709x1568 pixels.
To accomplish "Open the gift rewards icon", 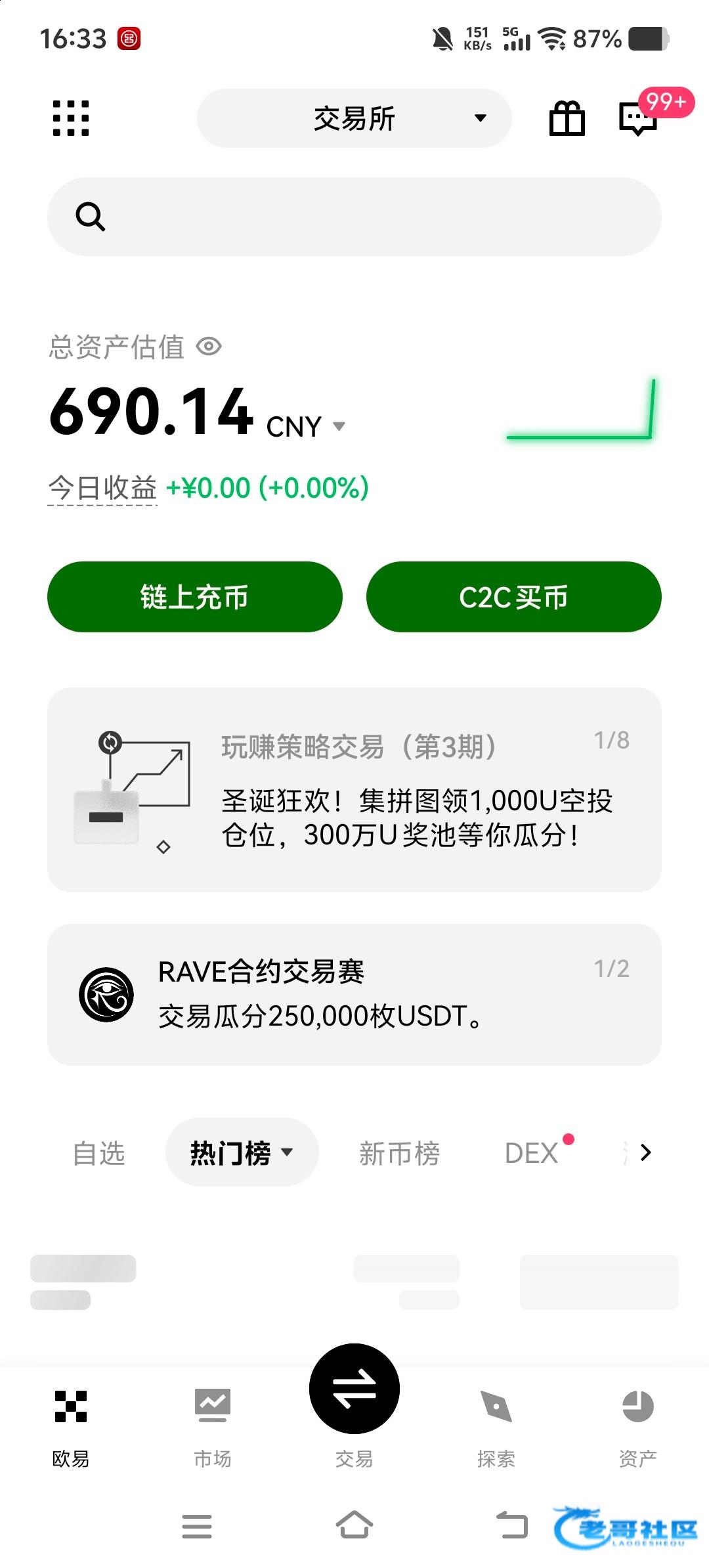I will coord(567,119).
